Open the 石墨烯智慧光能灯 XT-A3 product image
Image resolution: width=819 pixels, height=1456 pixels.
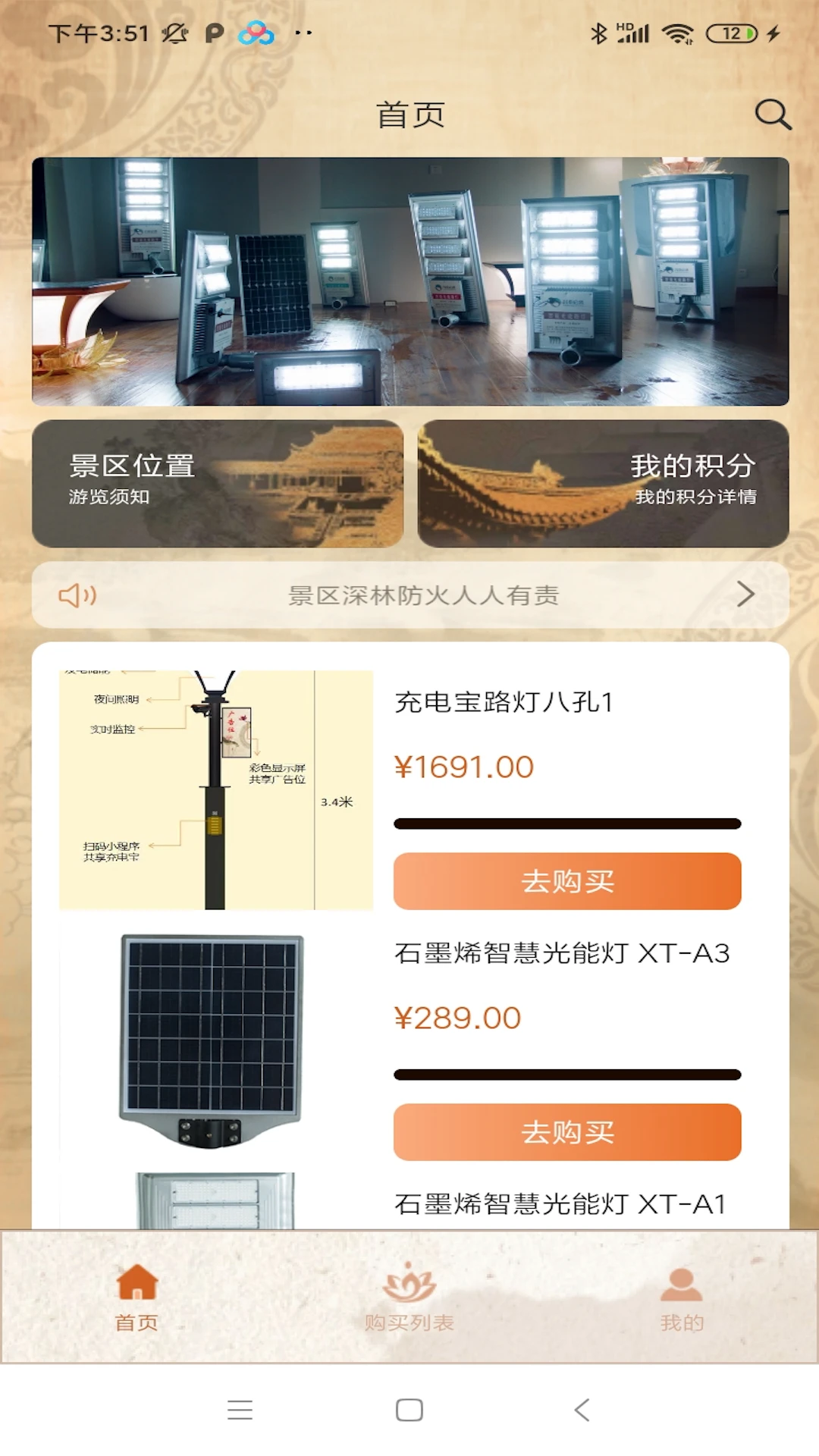[x=212, y=1040]
